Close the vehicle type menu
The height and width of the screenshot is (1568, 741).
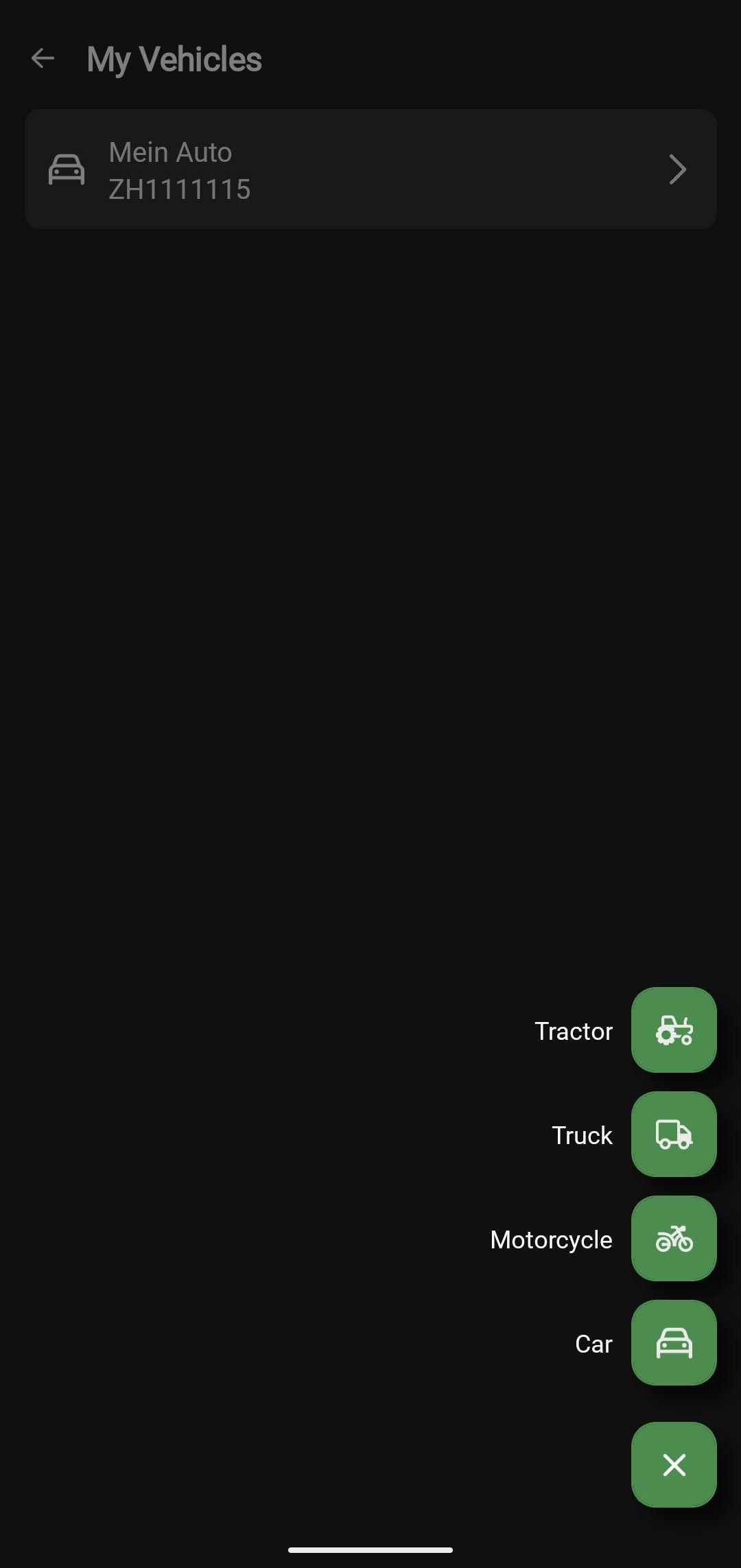673,1465
